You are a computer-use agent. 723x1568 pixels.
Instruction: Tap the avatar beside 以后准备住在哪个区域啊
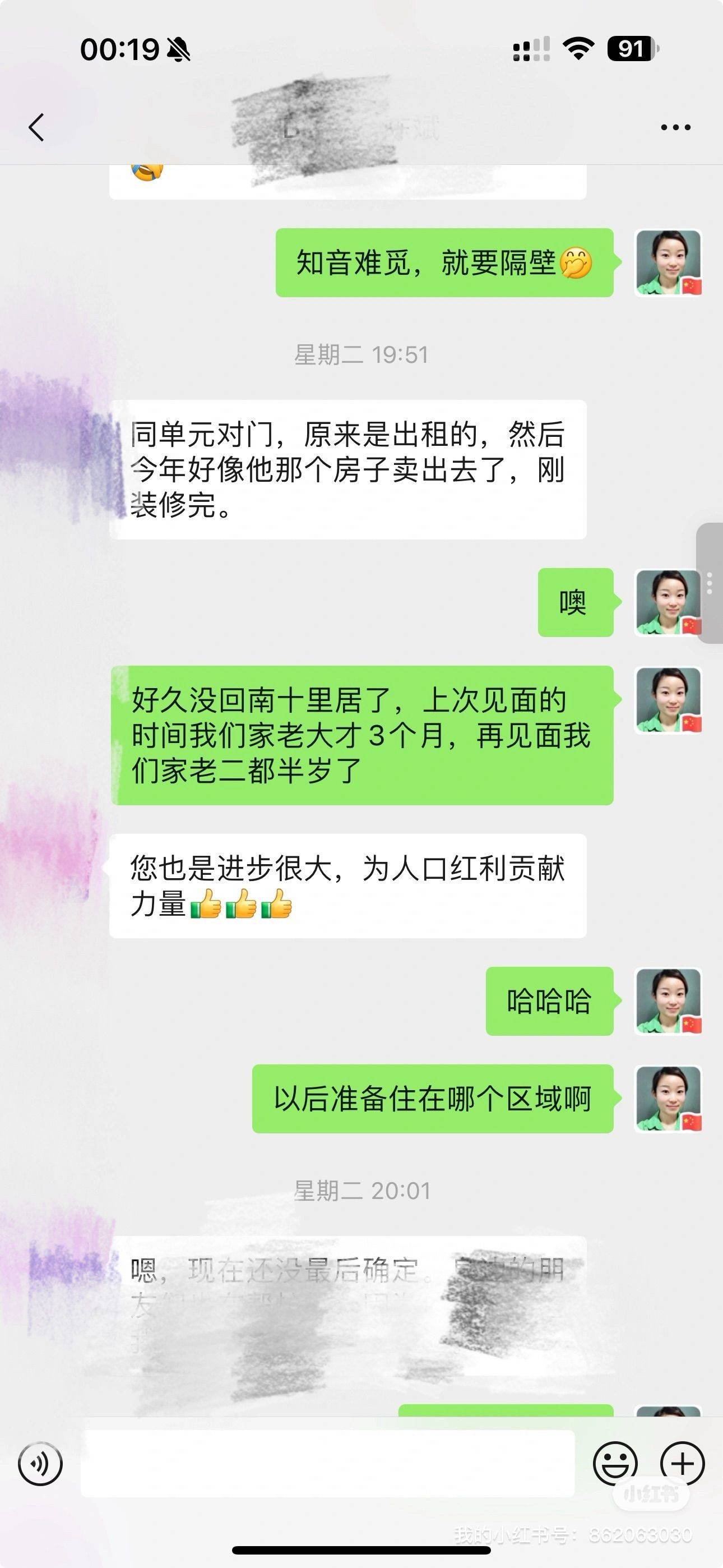click(668, 1099)
